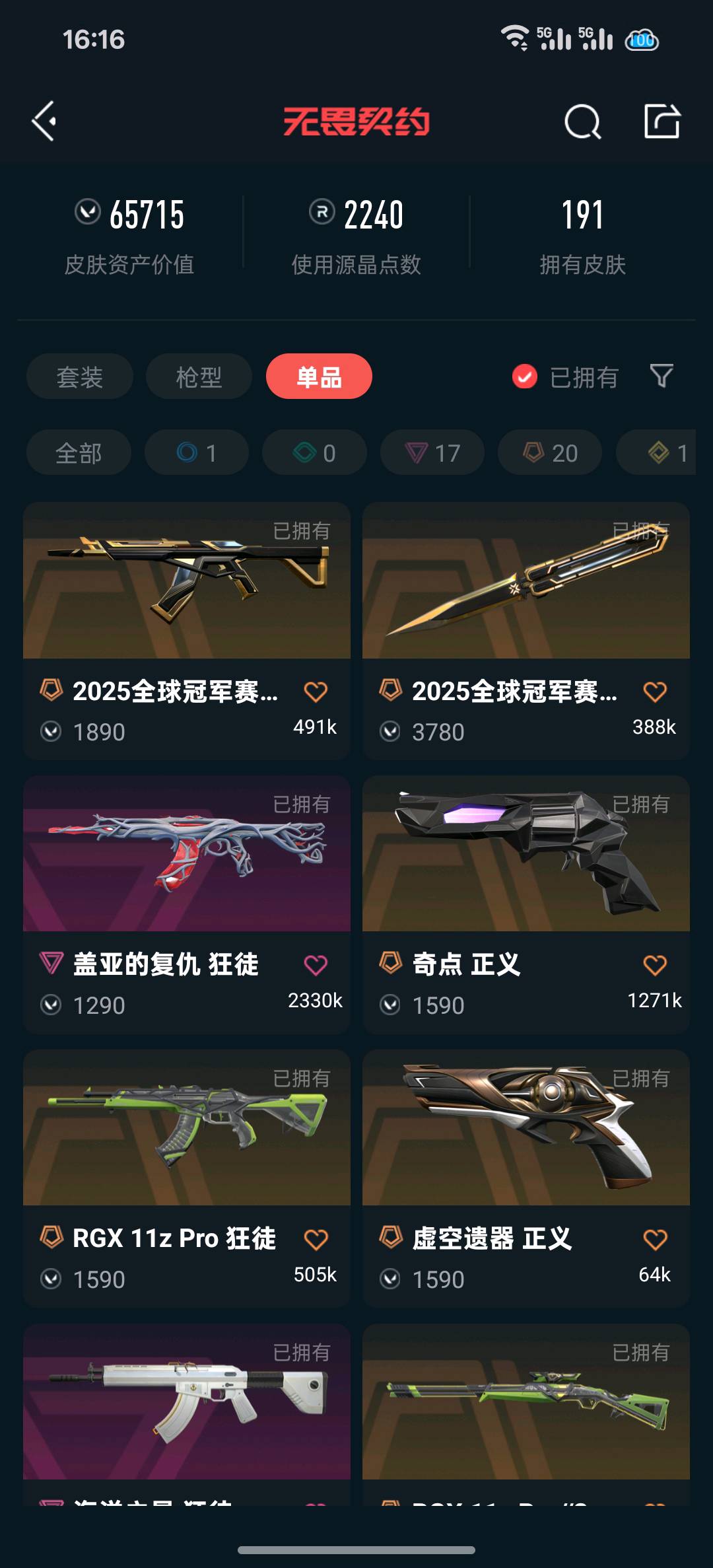Open the search magnifier icon
This screenshot has width=713, height=1568.
[582, 122]
